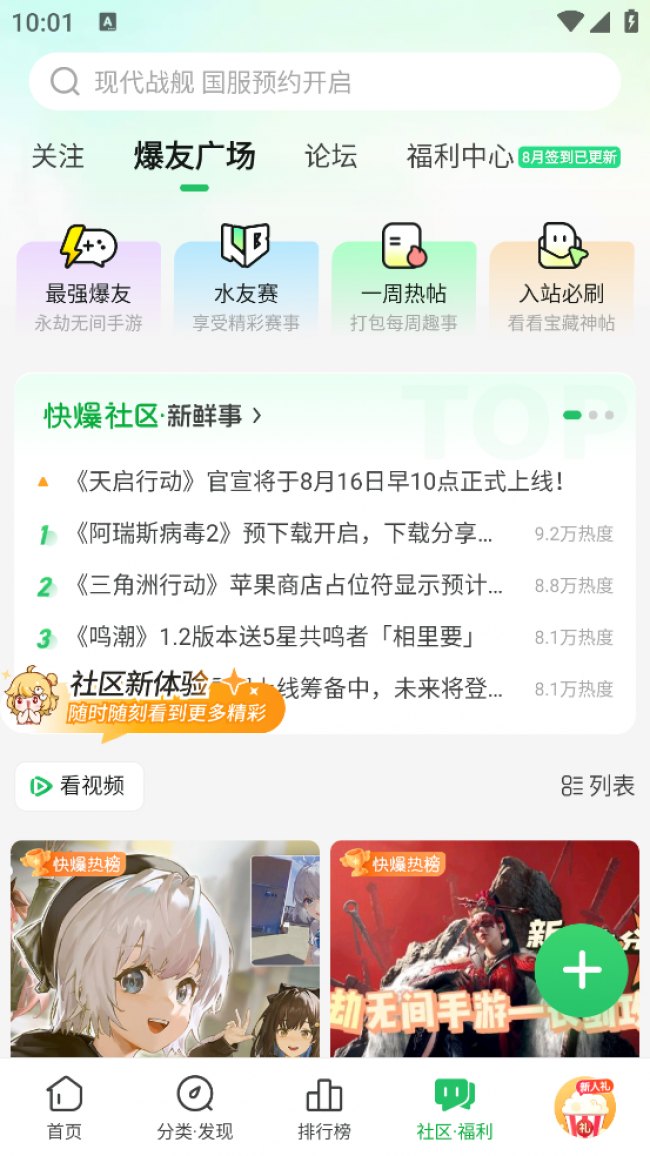Open the search box for 现代战舰
This screenshot has height=1156, width=650.
(324, 82)
